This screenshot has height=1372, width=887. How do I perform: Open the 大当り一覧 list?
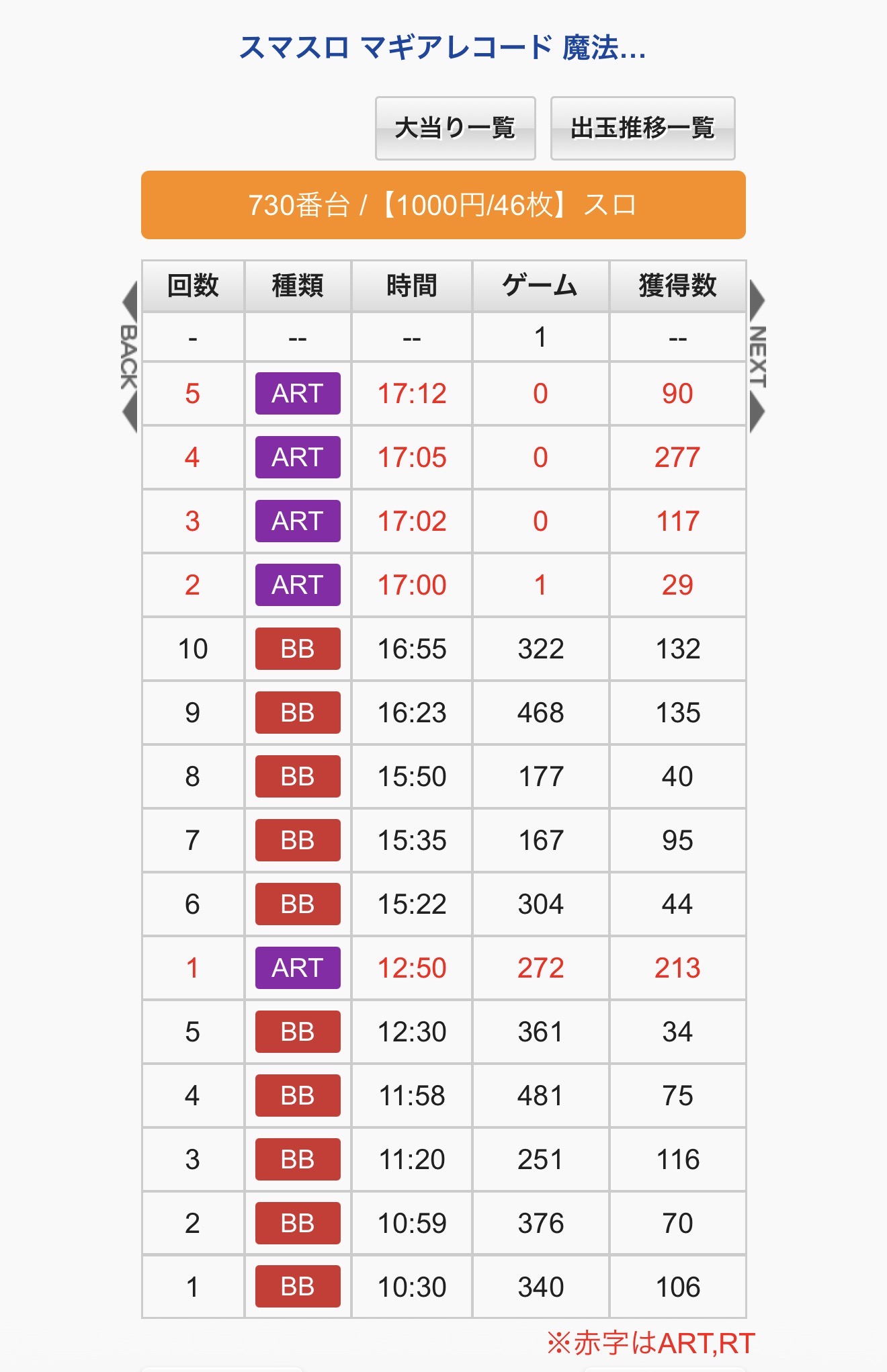coord(455,128)
